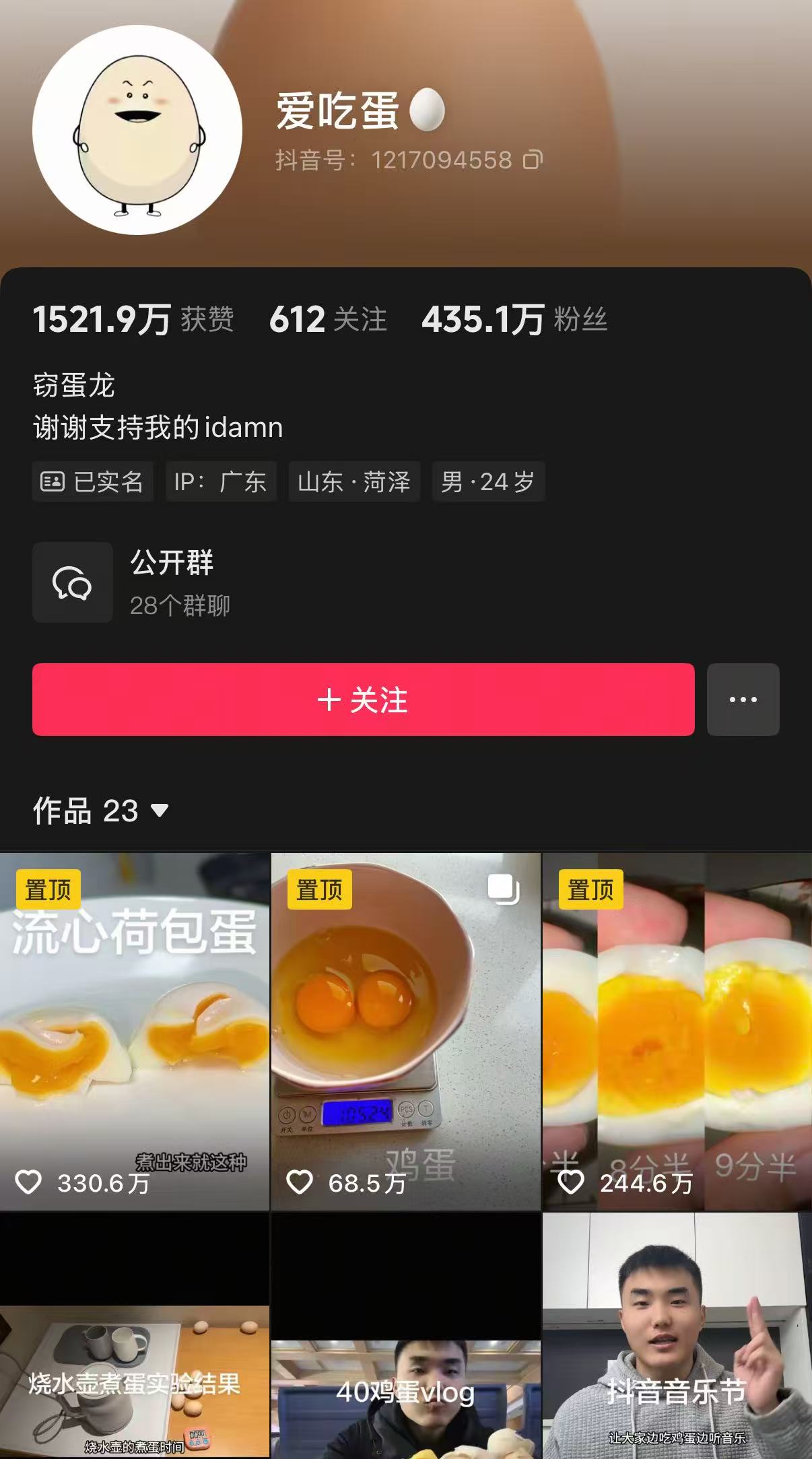Open the profile avatar picture

coord(137,130)
